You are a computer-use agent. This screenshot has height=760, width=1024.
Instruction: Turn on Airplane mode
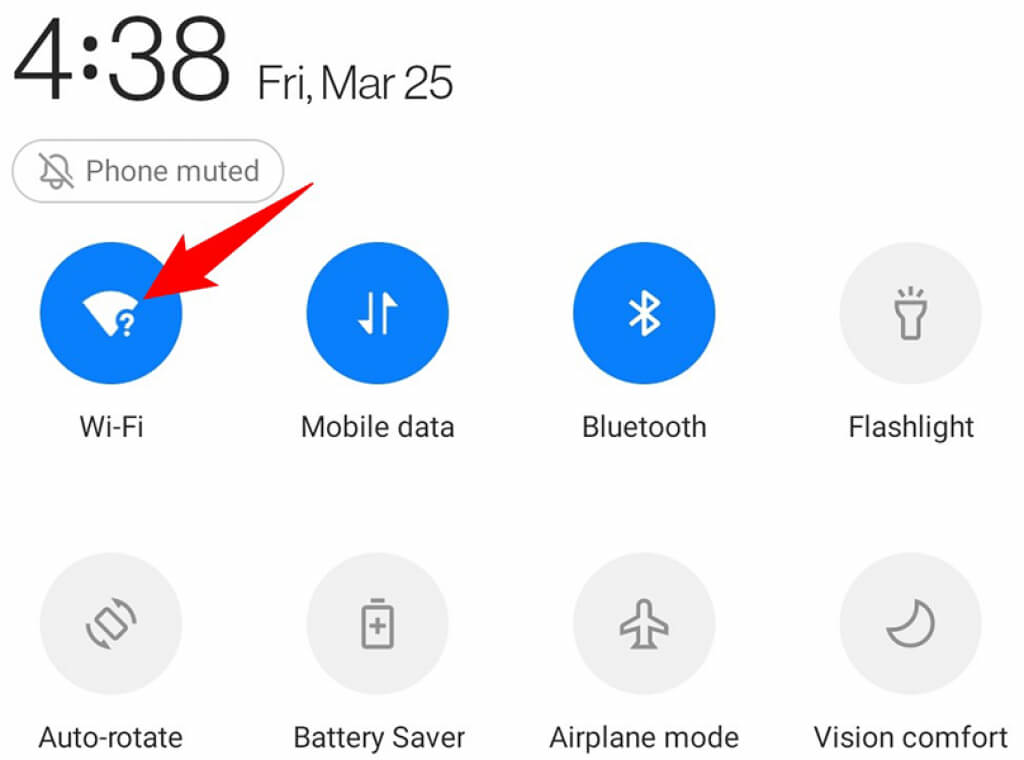click(x=644, y=625)
